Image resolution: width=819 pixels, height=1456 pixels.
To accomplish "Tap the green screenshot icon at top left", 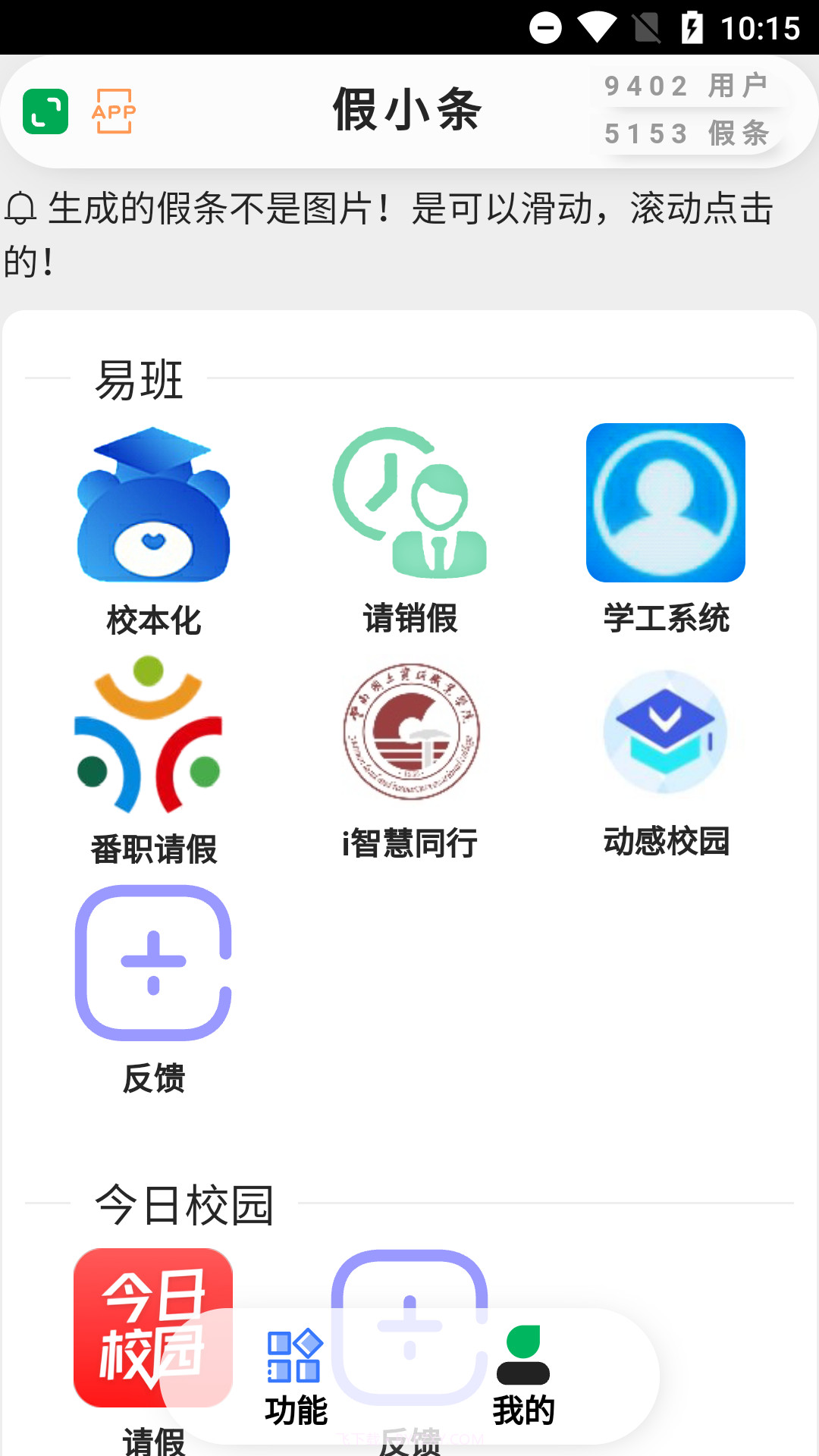I will (45, 110).
